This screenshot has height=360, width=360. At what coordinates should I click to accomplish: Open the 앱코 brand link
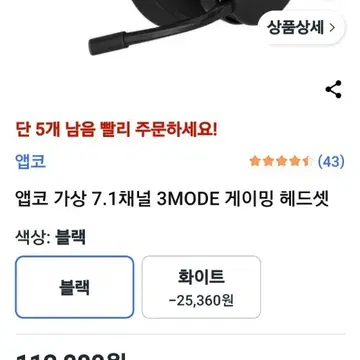30,162
